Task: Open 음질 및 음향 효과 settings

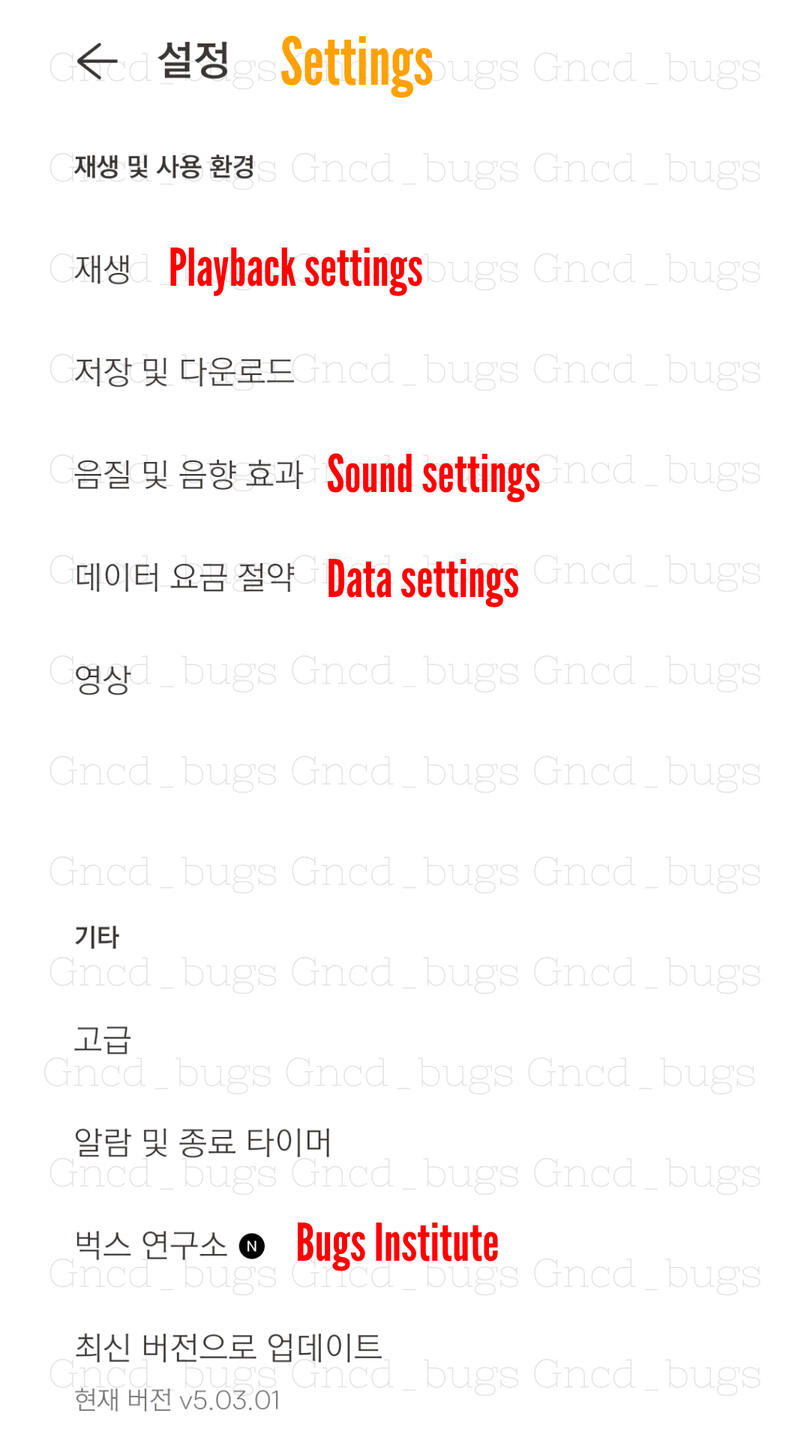Action: 405,473
